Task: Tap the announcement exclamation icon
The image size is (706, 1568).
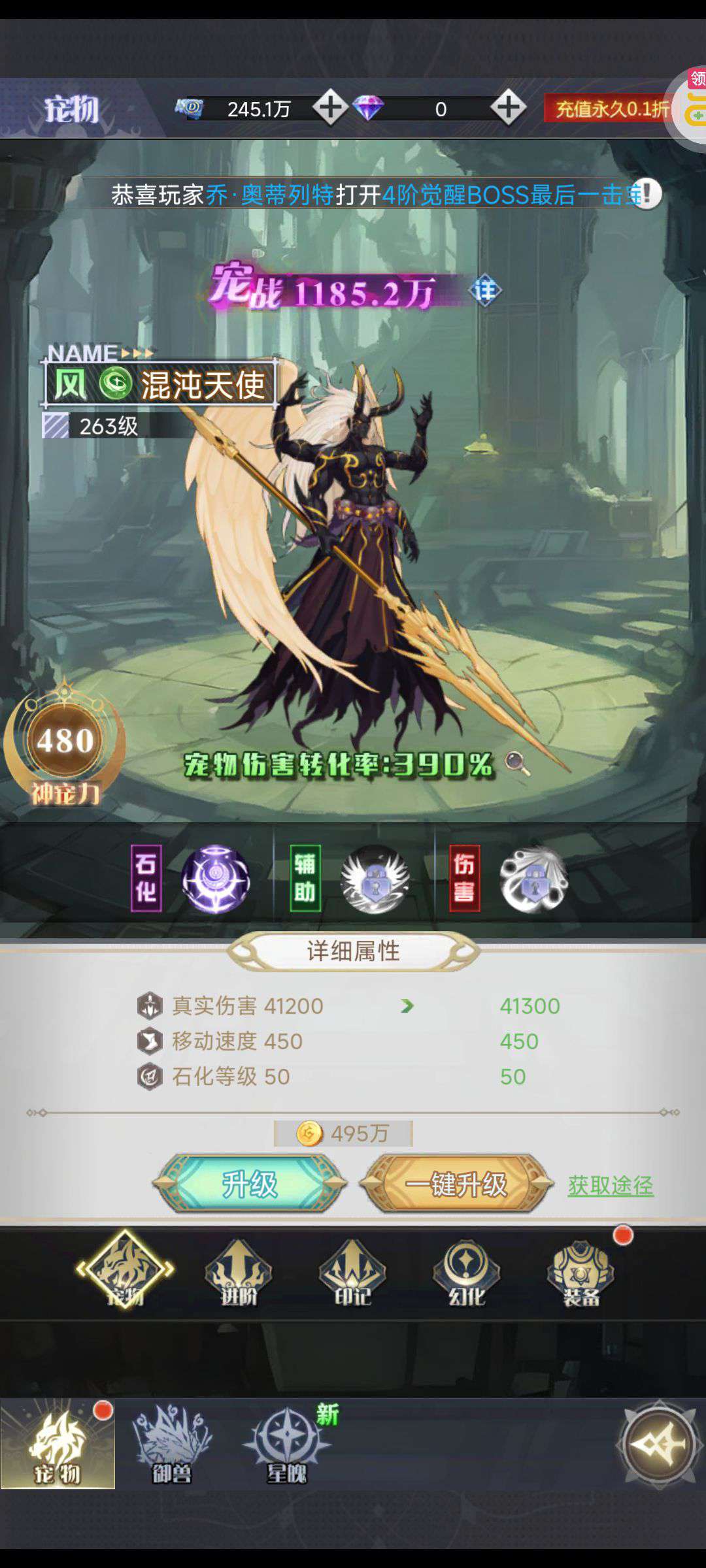Action: tap(647, 194)
